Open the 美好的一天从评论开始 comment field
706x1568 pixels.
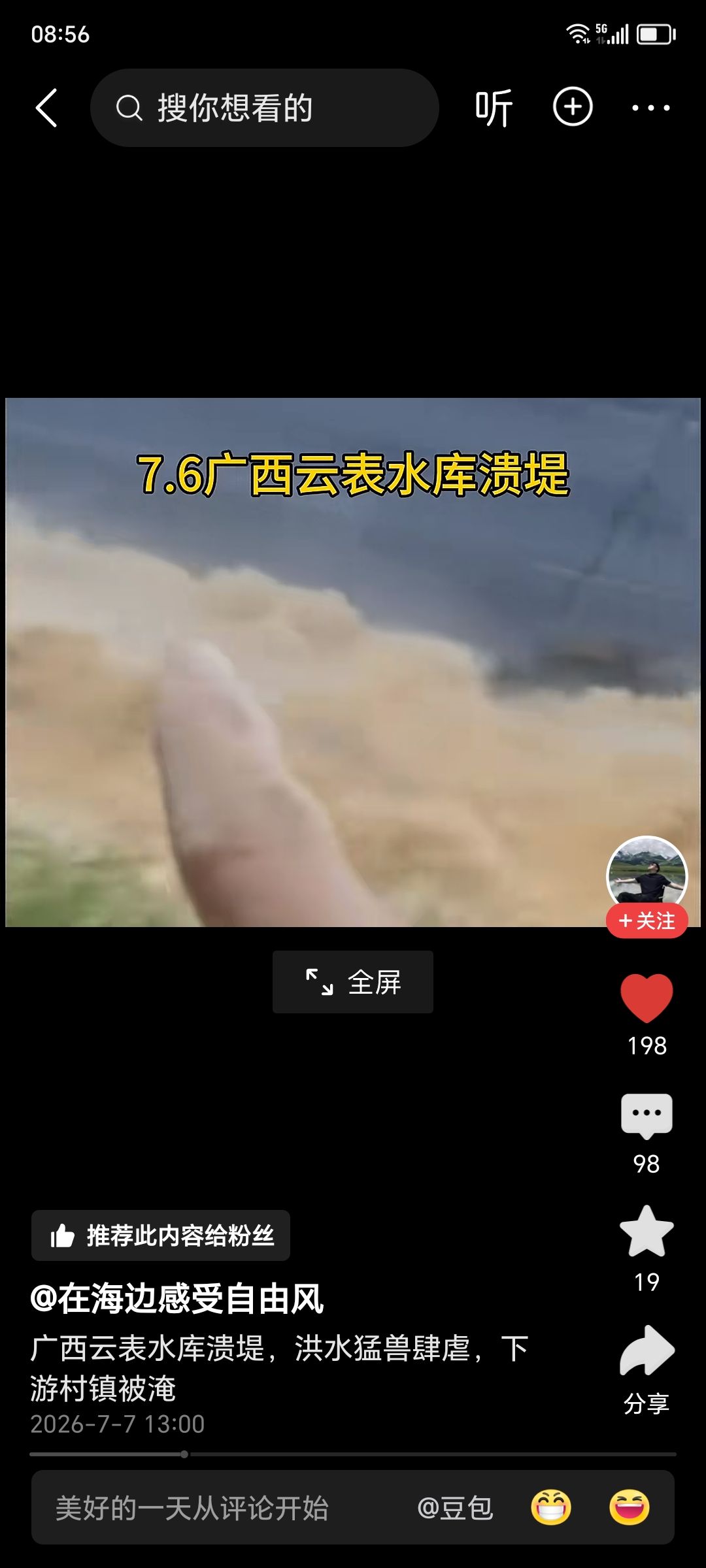(192, 1508)
